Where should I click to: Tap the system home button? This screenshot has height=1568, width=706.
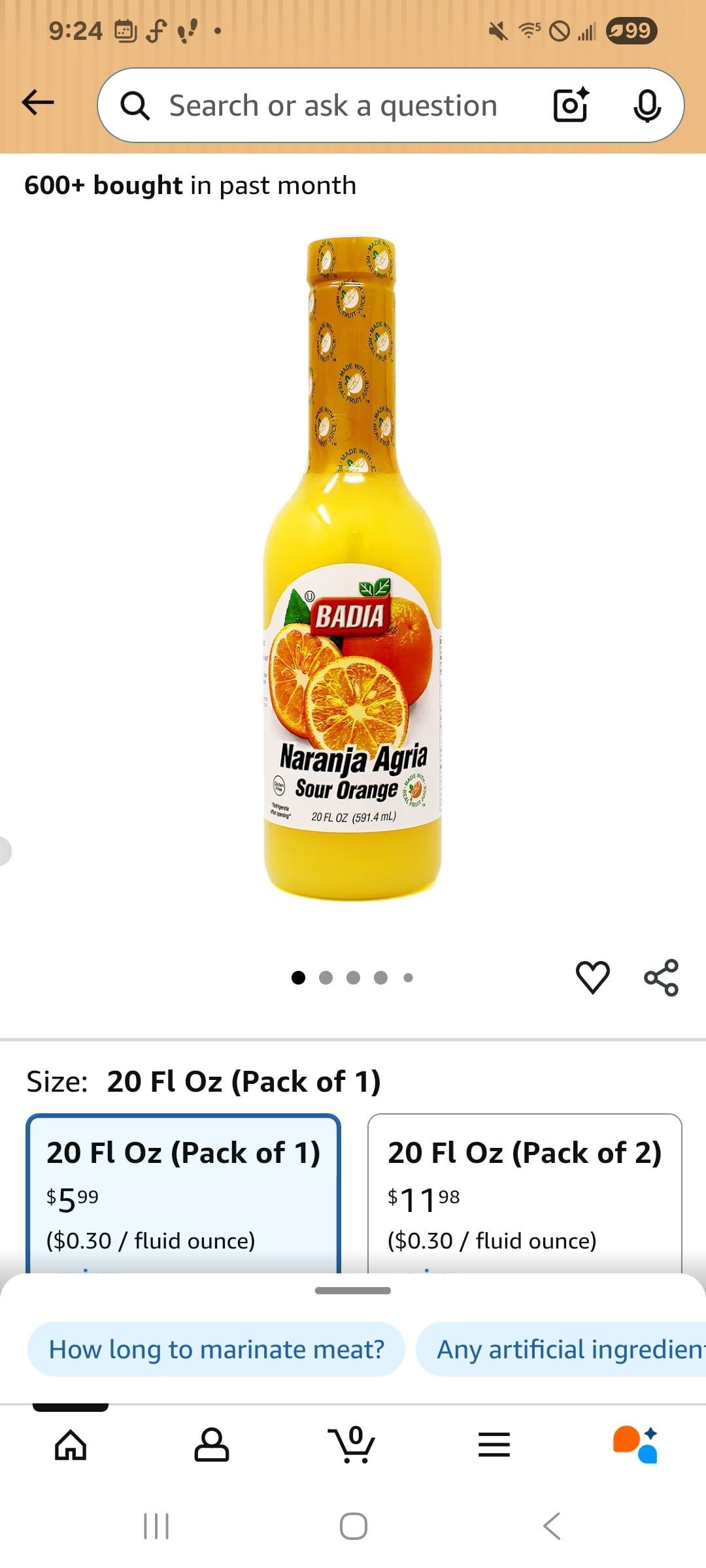click(x=353, y=1526)
